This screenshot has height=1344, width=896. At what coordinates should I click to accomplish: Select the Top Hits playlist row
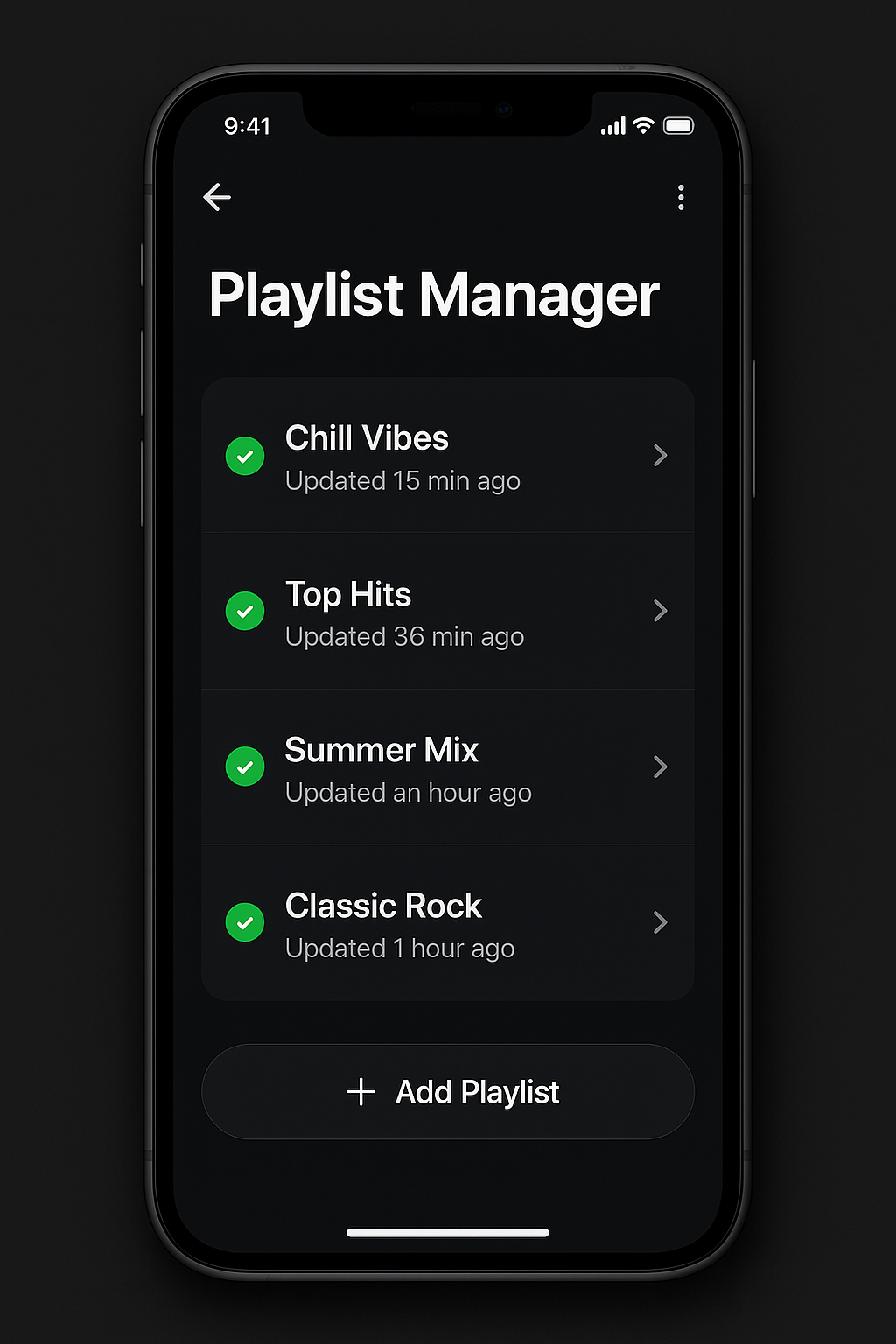tap(448, 611)
